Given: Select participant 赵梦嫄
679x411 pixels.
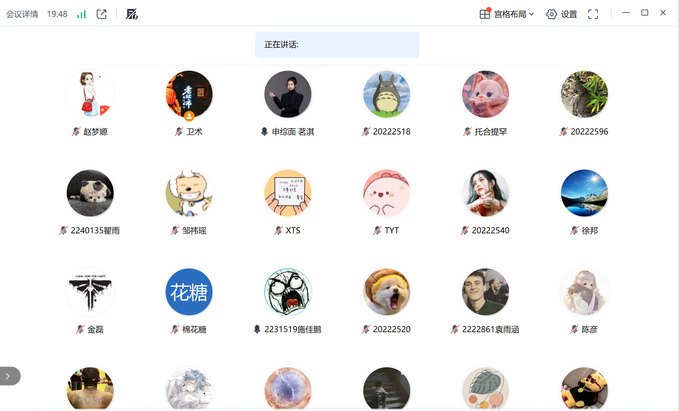Looking at the screenshot, I should tap(90, 94).
